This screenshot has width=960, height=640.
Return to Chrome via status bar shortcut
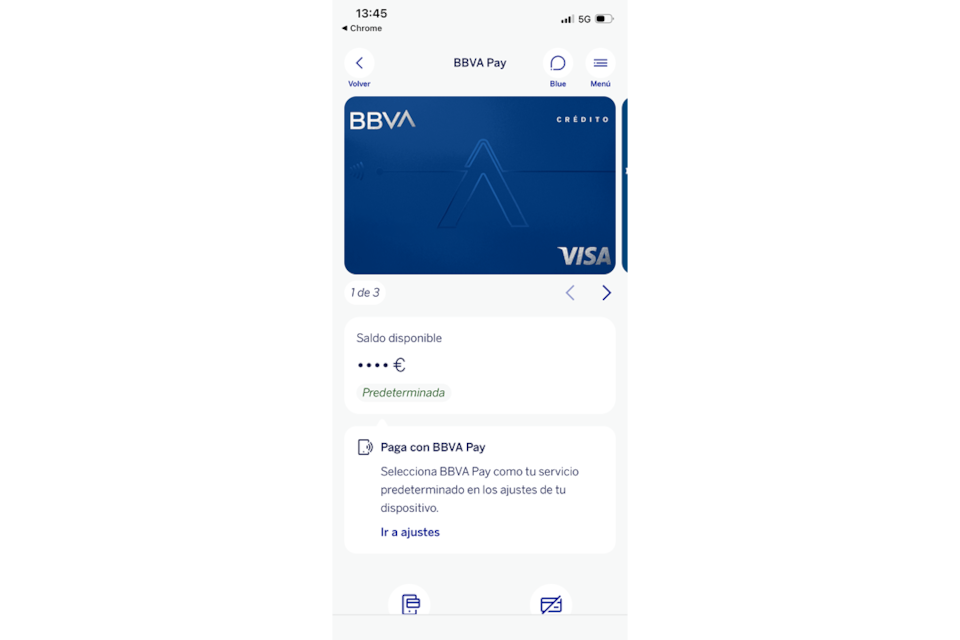tap(362, 28)
